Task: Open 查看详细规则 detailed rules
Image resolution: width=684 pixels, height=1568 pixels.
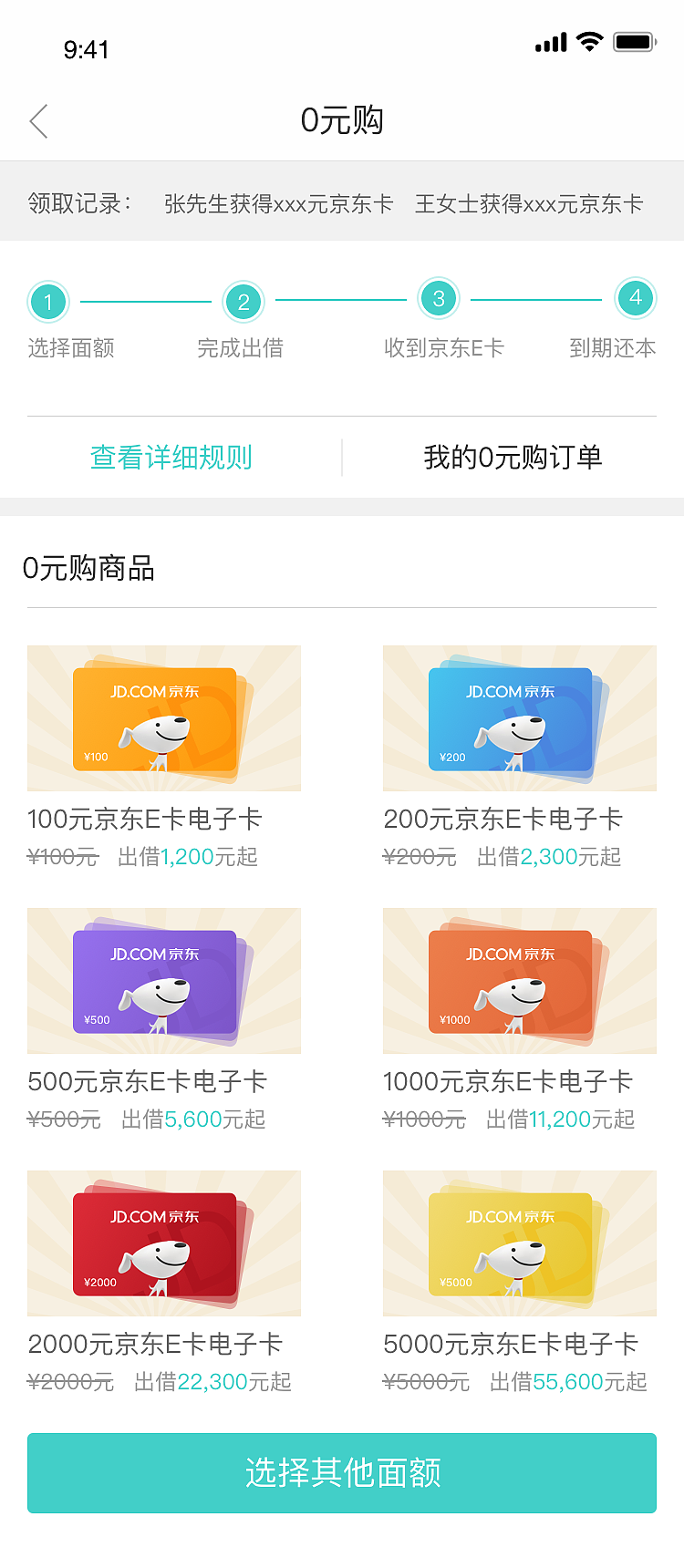Action: point(171,457)
